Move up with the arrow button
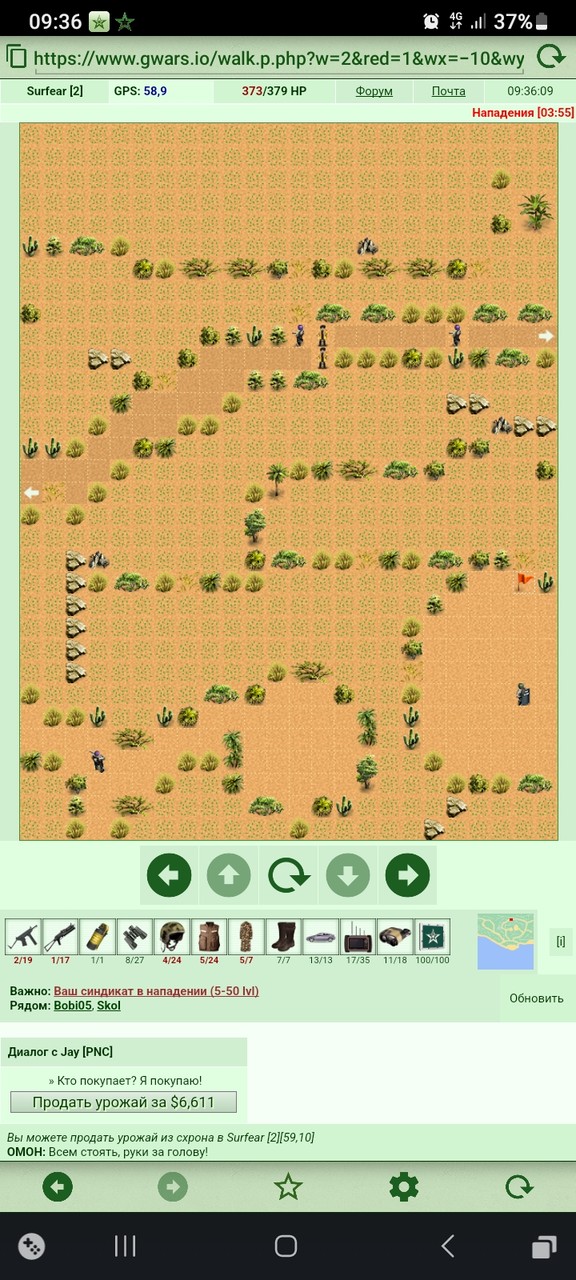 coord(229,876)
